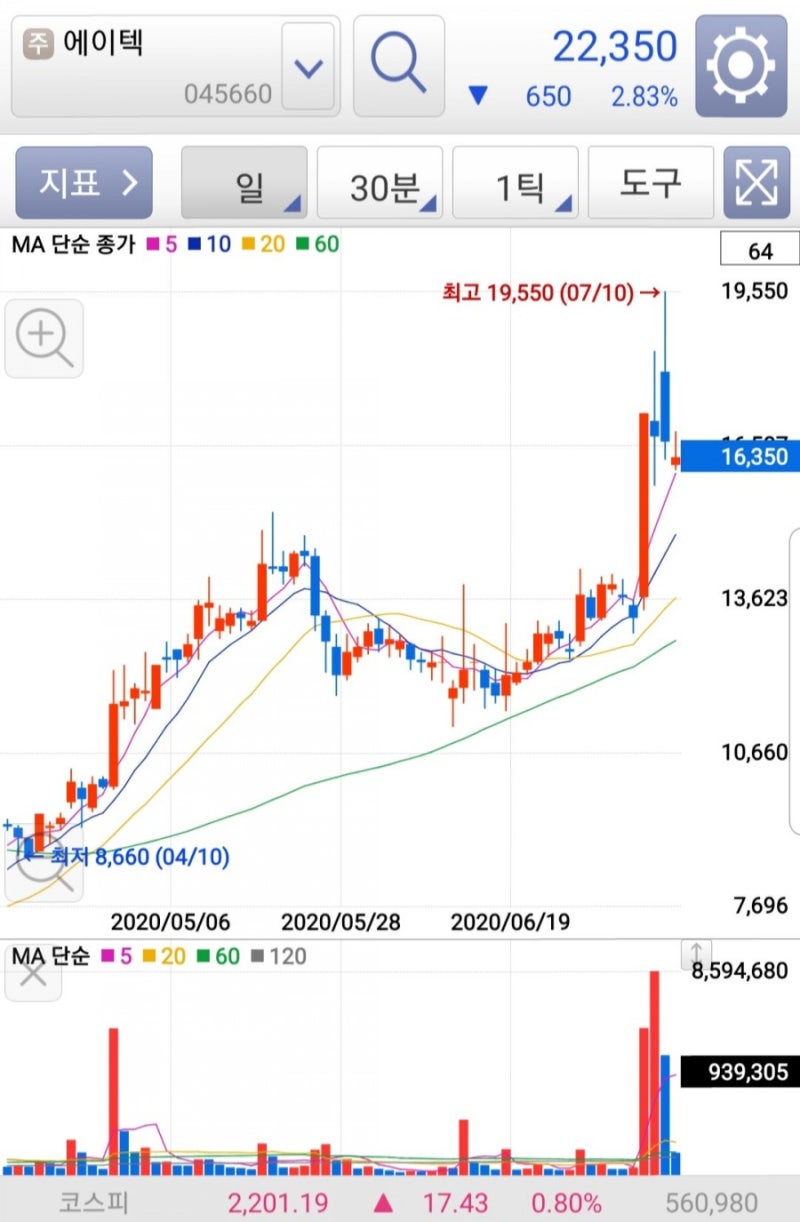The height and width of the screenshot is (1222, 800).
Task: Open chart settings gear
Action: [x=741, y=66]
